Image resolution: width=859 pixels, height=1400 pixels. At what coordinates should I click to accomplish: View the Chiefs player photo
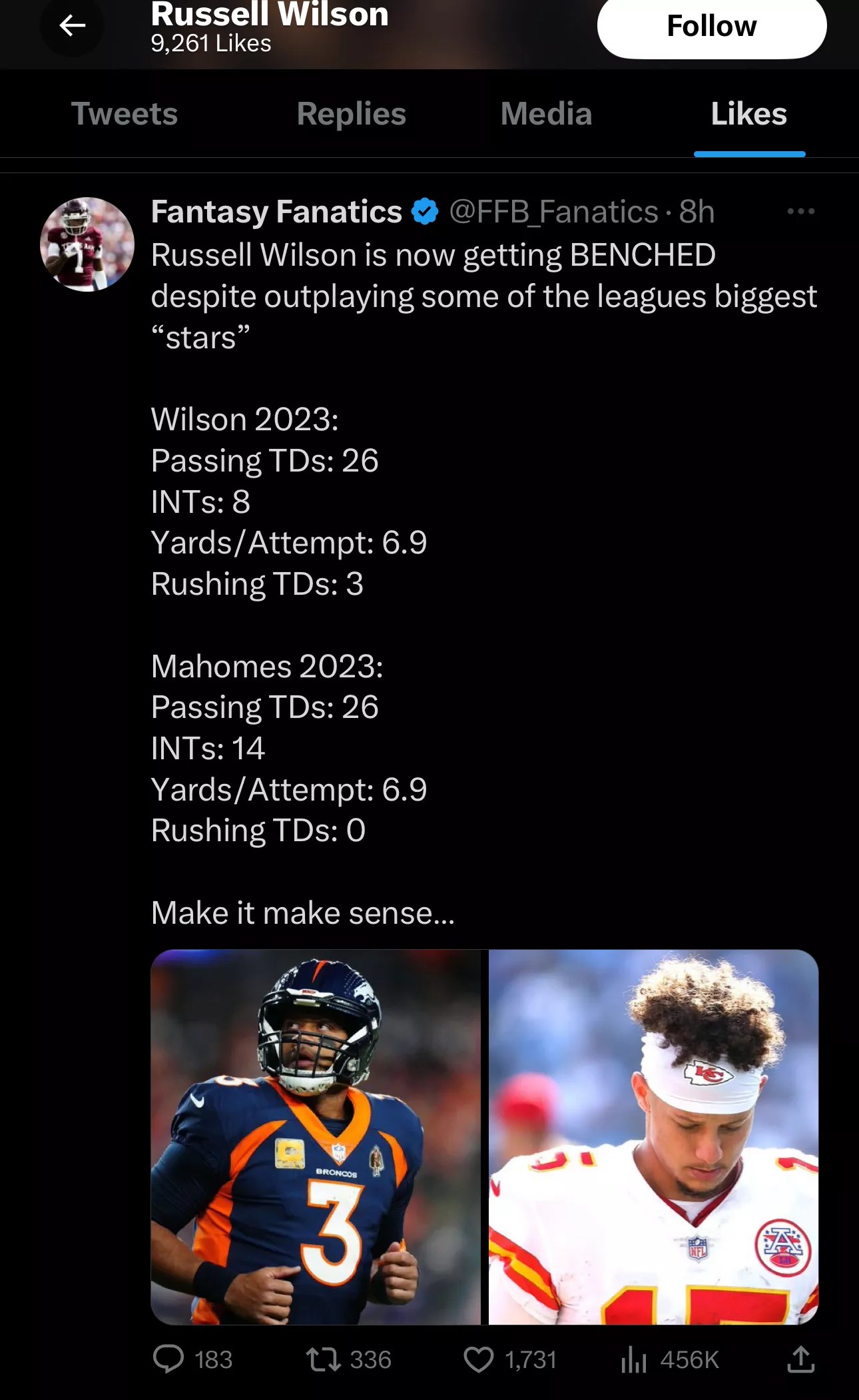tap(653, 1136)
